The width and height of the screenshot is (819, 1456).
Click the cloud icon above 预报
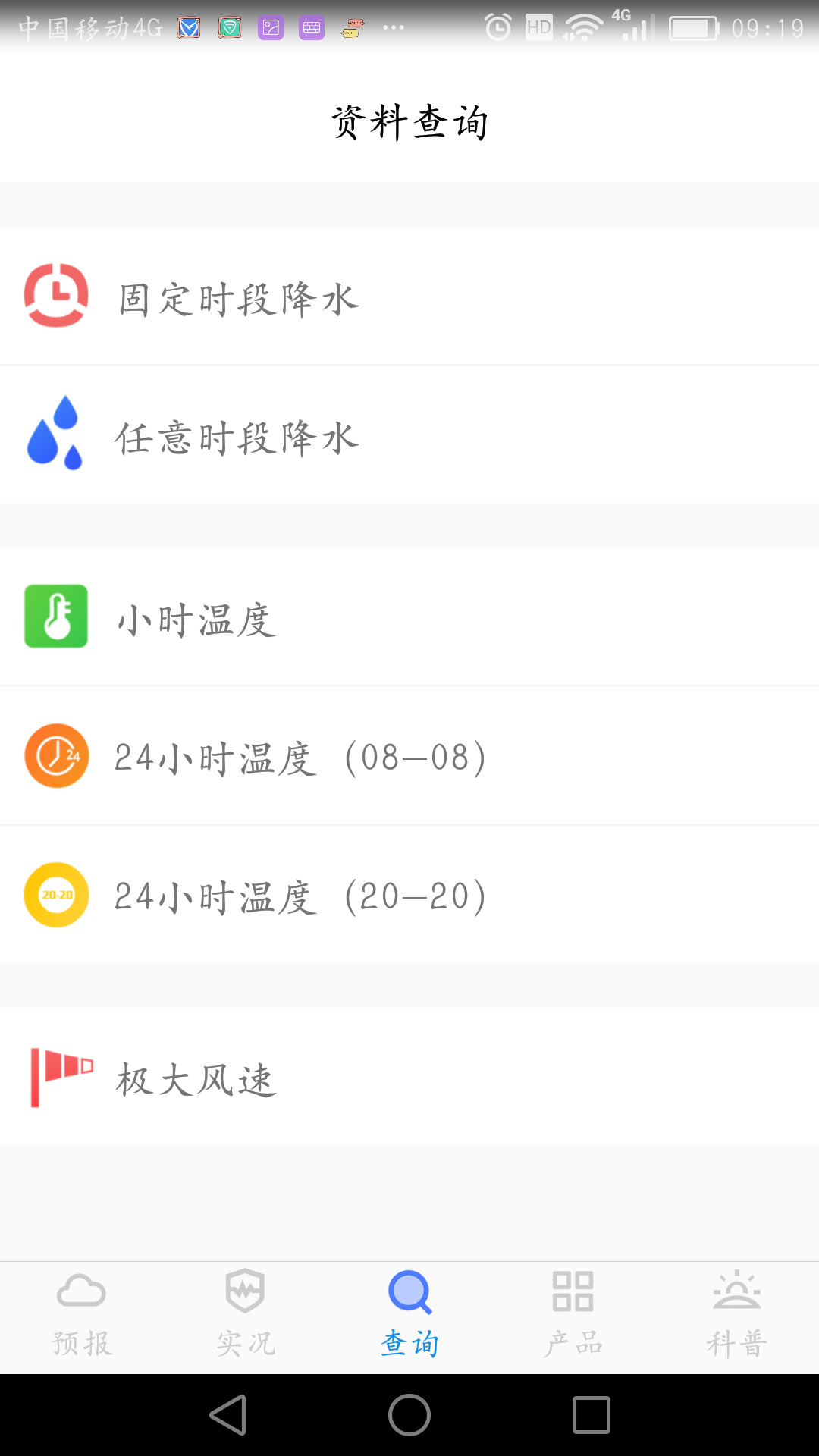[80, 1291]
